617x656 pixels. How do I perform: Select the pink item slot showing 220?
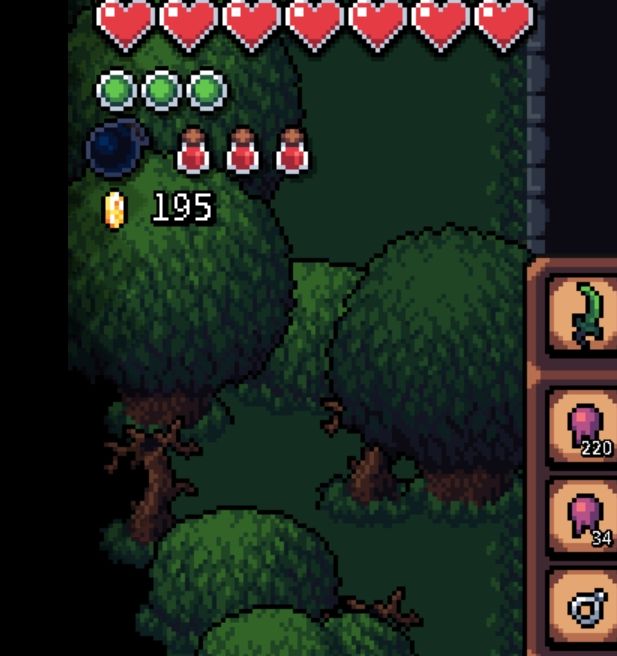(585, 427)
